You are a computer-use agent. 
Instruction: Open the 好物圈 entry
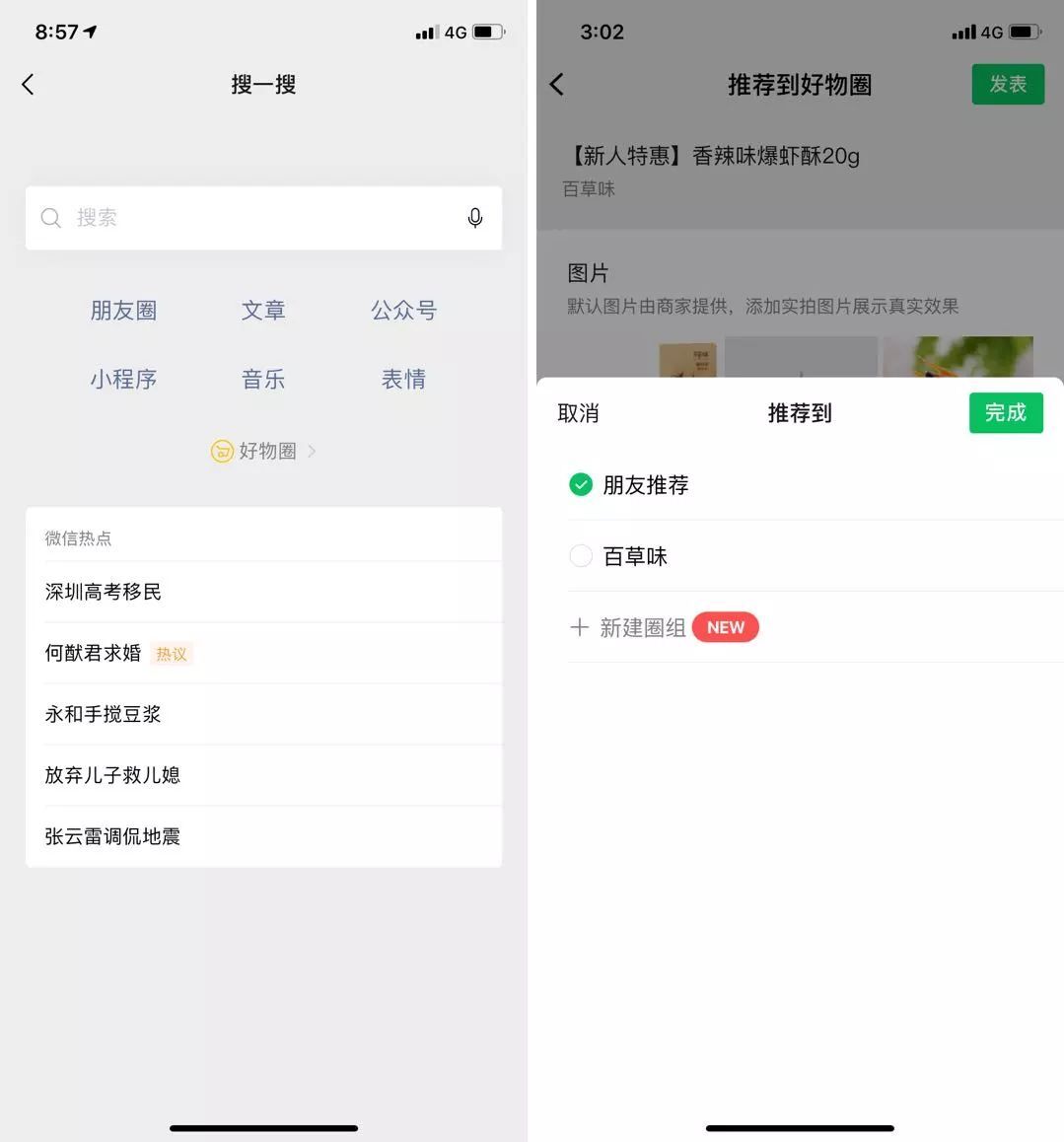(x=263, y=451)
